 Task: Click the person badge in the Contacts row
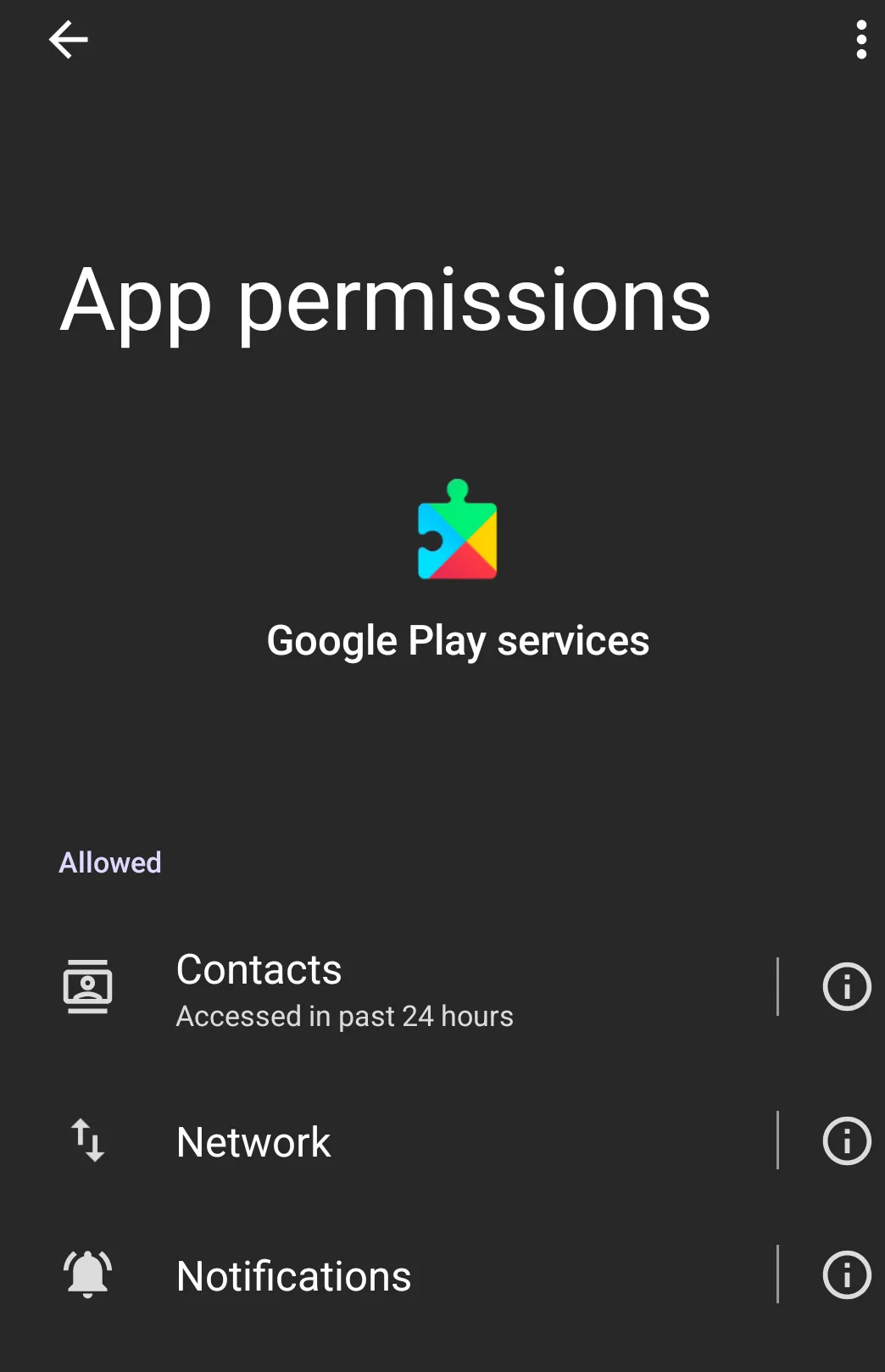[x=86, y=985]
